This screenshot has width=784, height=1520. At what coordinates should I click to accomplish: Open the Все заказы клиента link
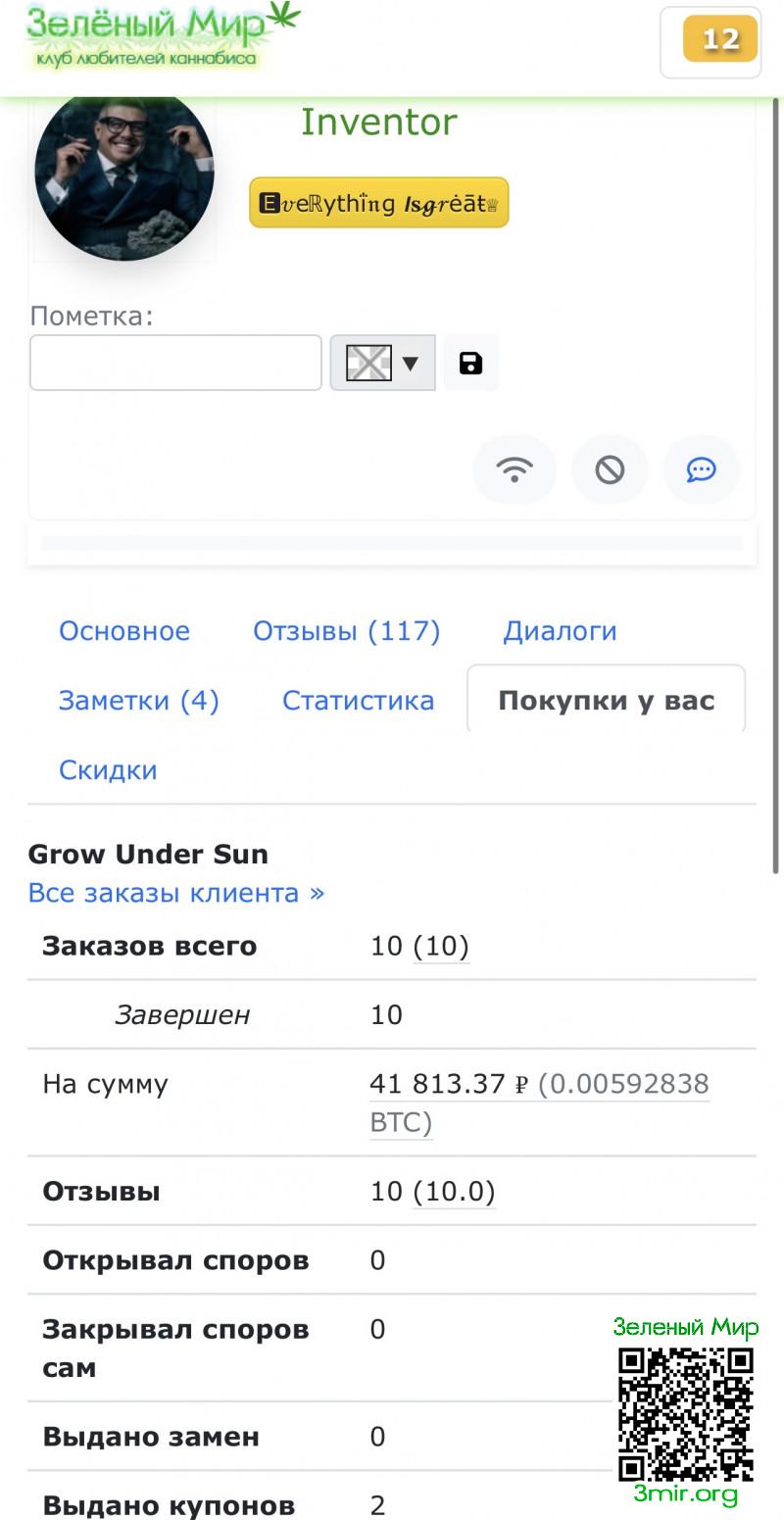tap(176, 893)
